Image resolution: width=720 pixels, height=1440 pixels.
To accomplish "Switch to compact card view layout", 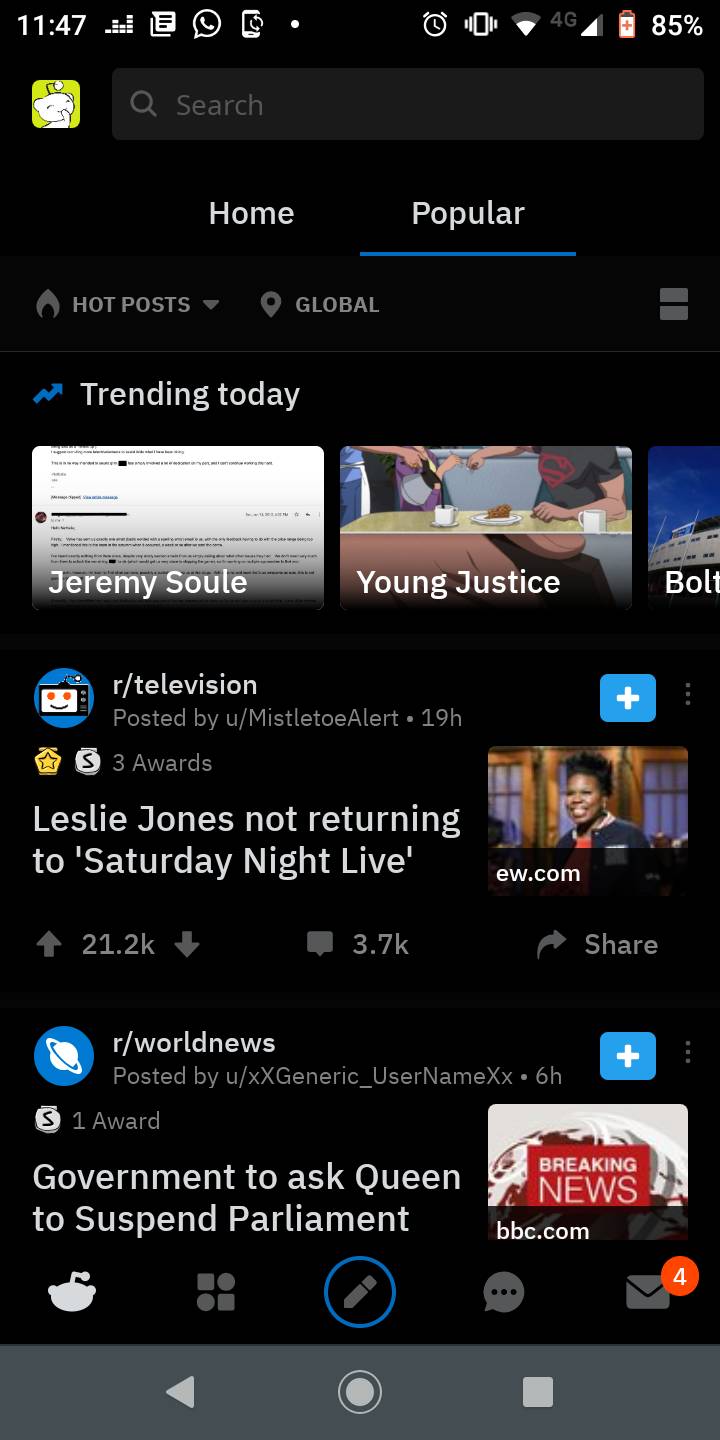I will [x=674, y=304].
